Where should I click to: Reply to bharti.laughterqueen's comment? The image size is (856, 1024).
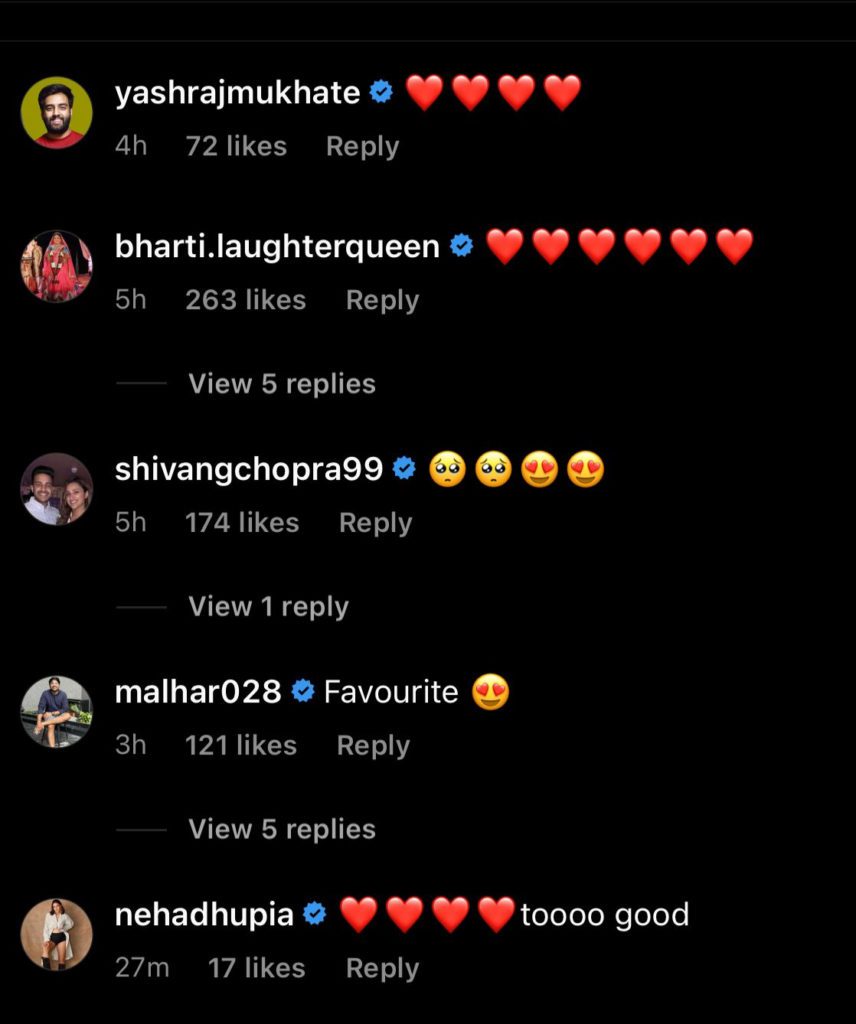382,300
